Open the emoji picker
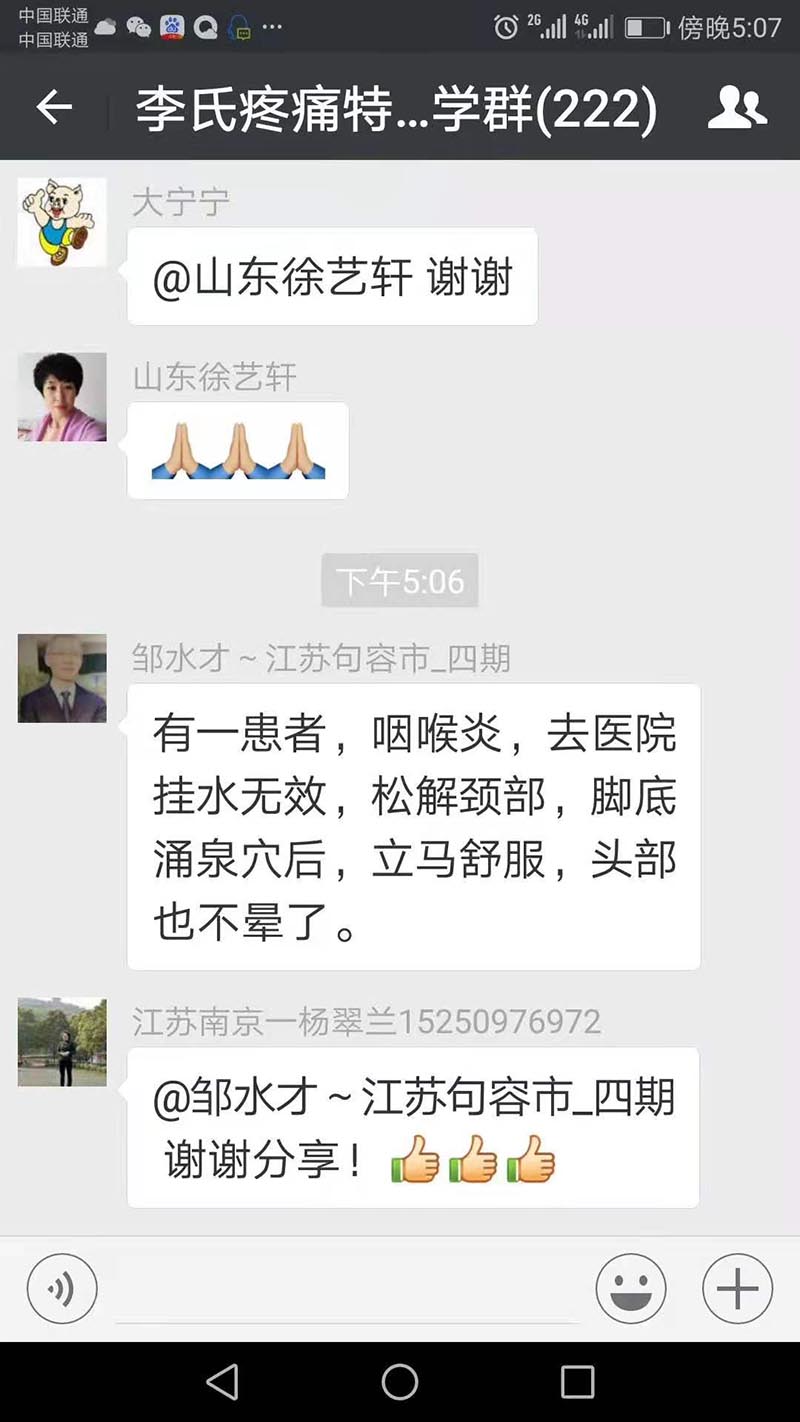This screenshot has width=800, height=1422. pos(631,1289)
